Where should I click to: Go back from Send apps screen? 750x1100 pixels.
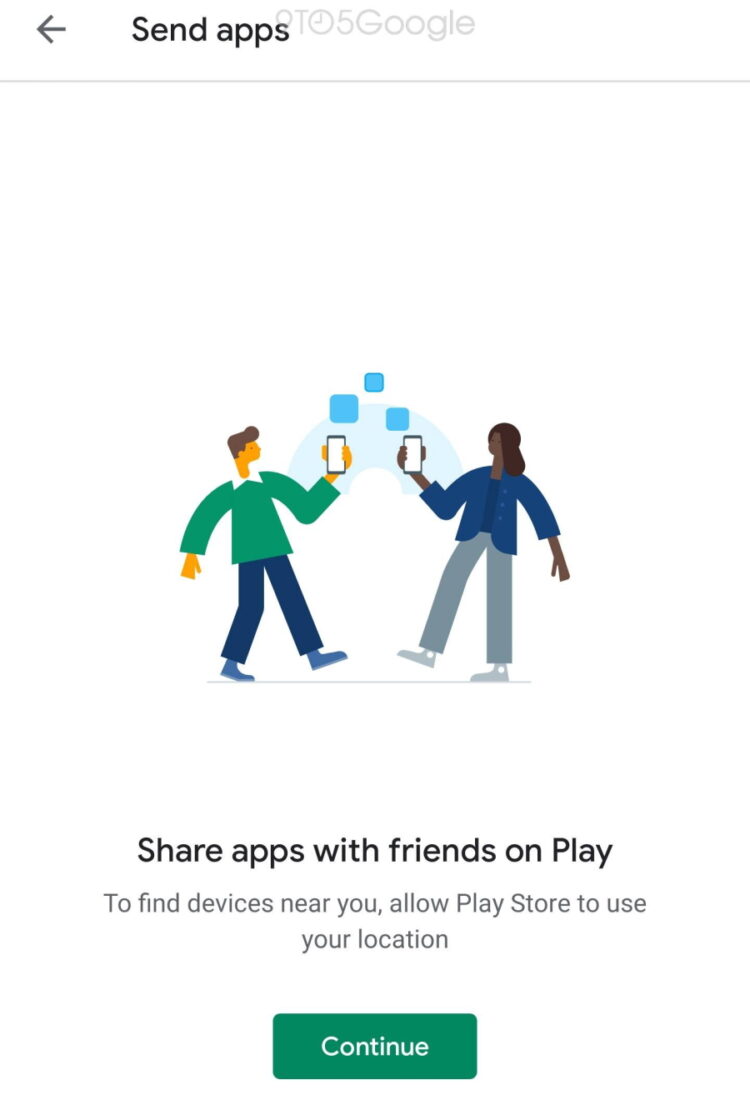coord(50,30)
